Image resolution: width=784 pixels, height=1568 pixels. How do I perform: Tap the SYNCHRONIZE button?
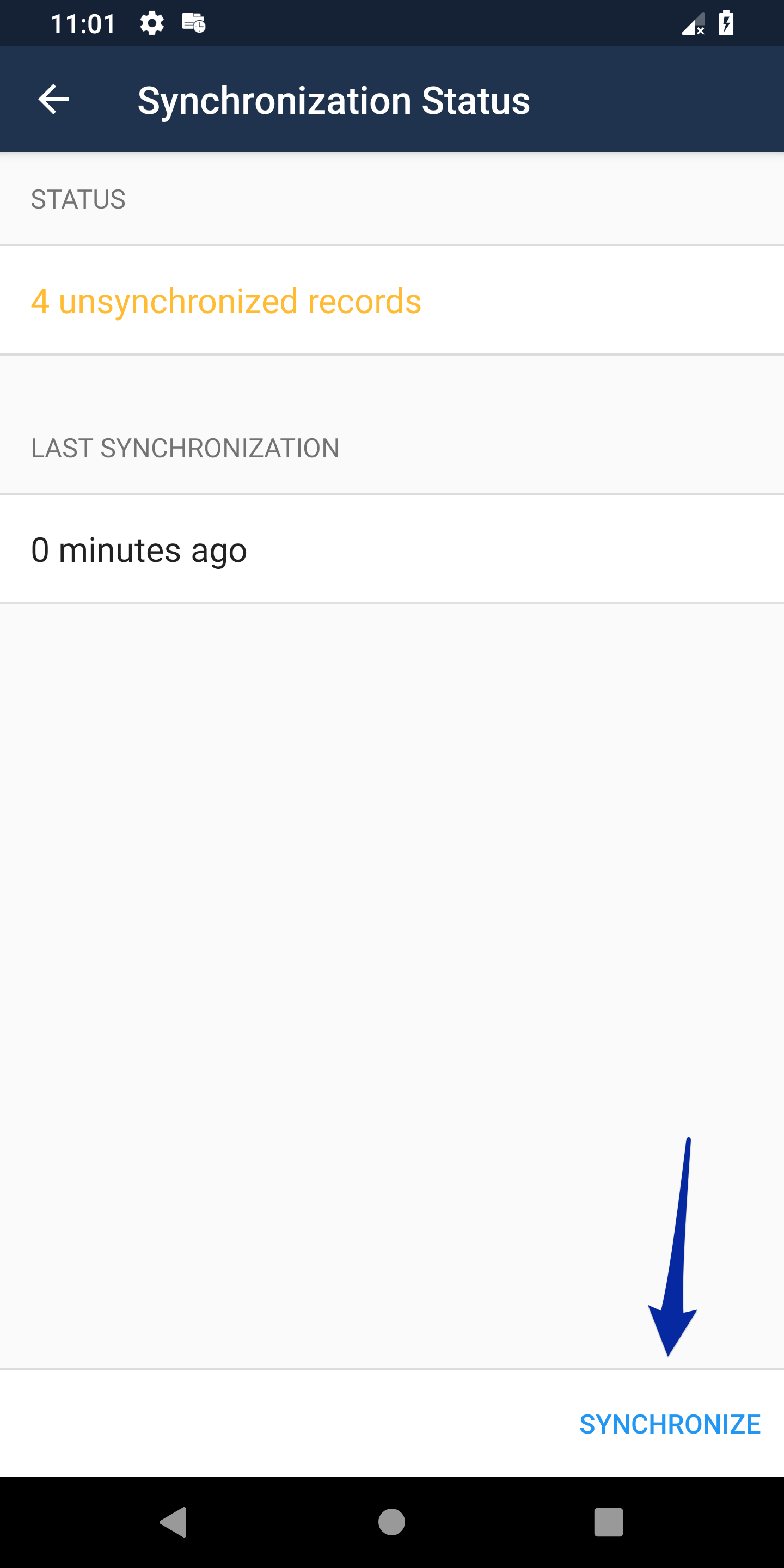pyautogui.click(x=670, y=1424)
